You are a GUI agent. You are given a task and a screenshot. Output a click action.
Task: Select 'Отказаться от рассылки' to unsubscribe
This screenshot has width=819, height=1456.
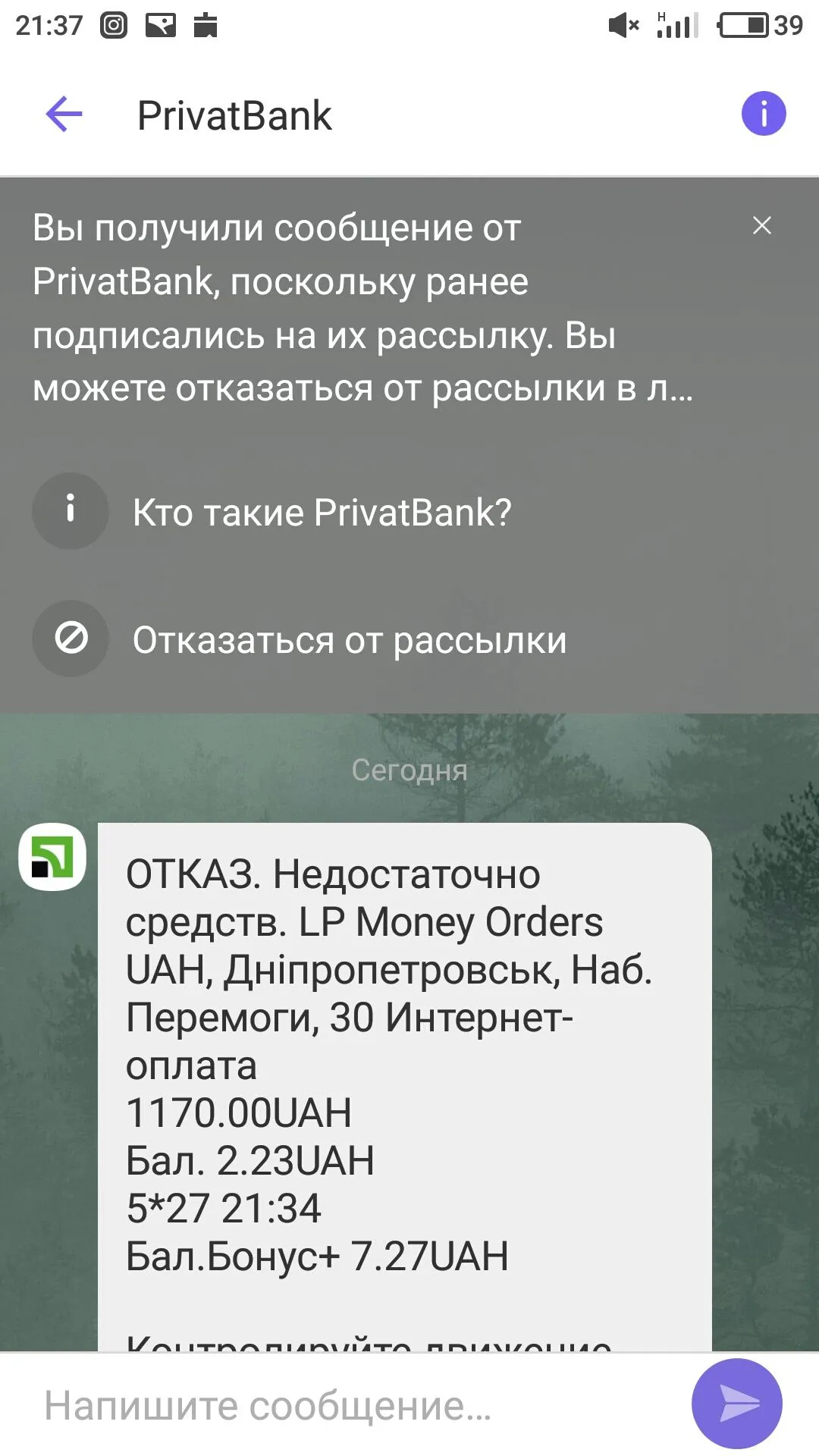(349, 640)
